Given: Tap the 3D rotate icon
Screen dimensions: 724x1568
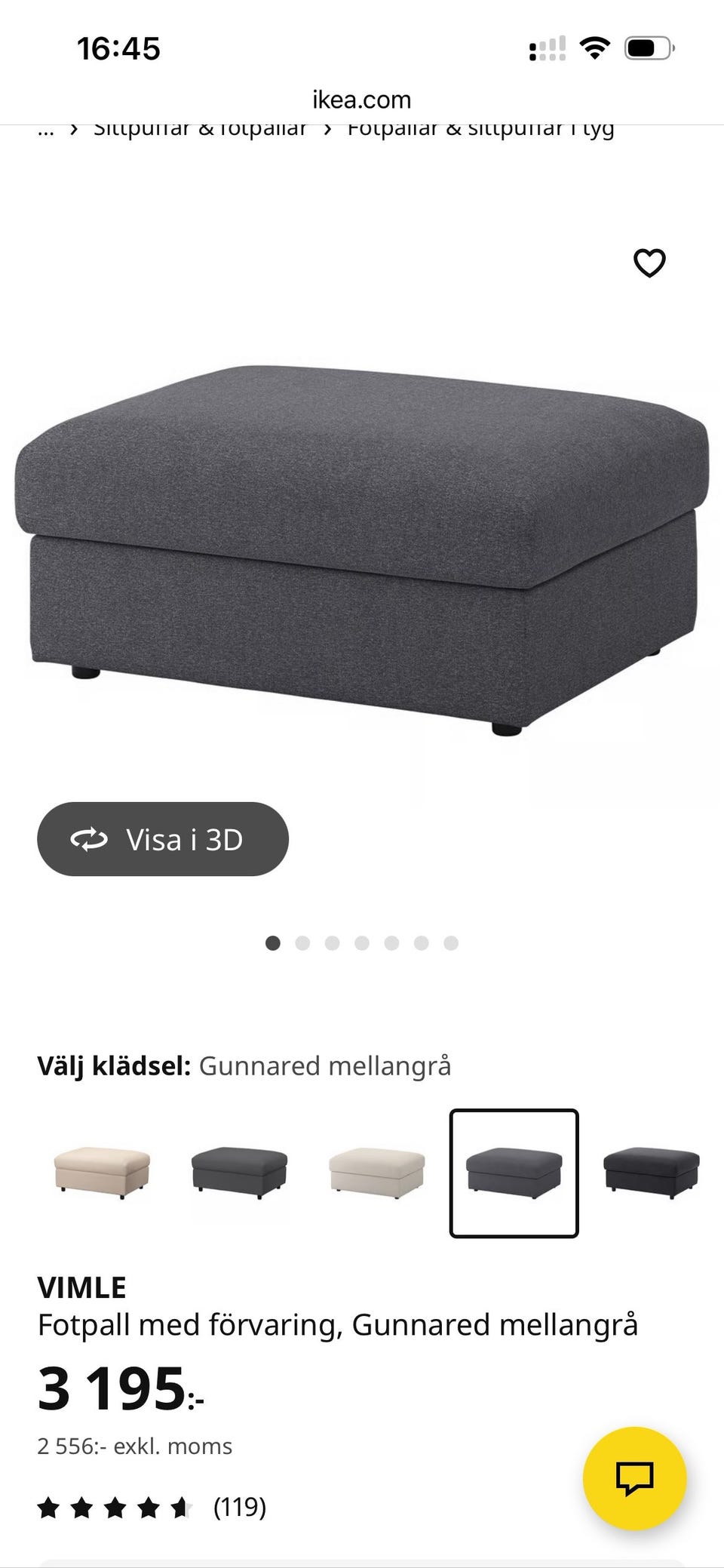Looking at the screenshot, I should (89, 839).
